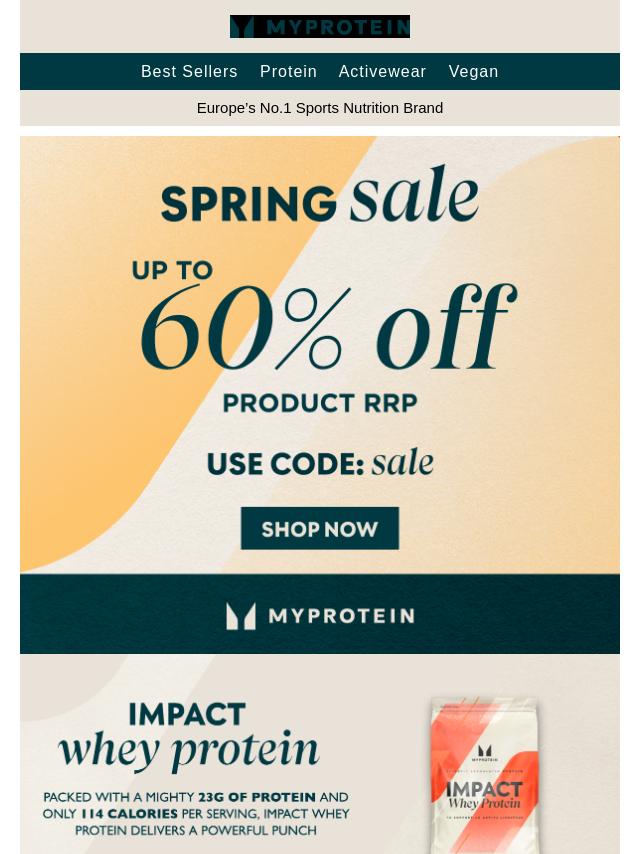
Task: Open the Vegan category link
Action: [x=473, y=72]
